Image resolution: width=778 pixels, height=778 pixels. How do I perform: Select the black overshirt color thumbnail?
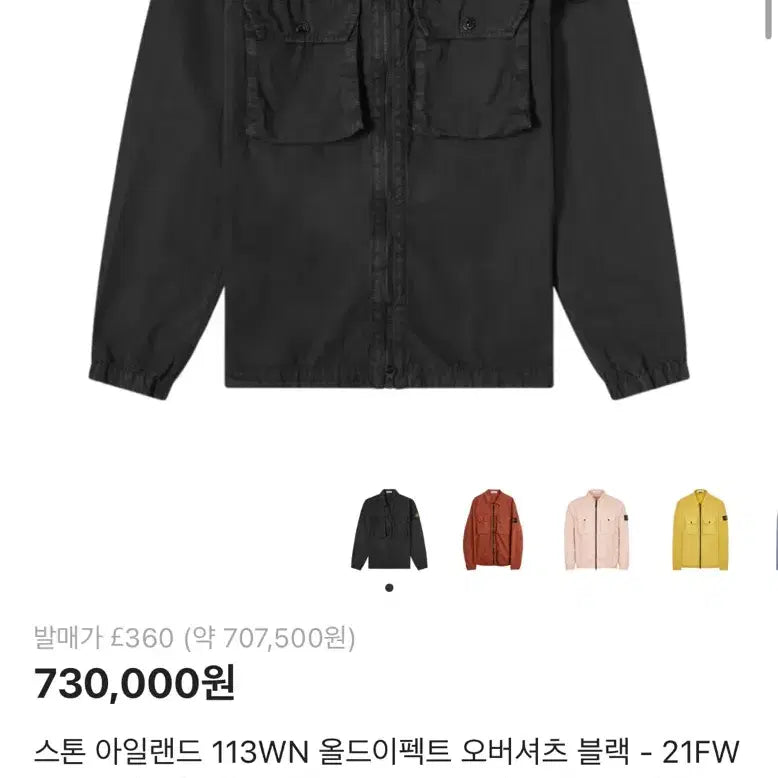click(x=389, y=529)
